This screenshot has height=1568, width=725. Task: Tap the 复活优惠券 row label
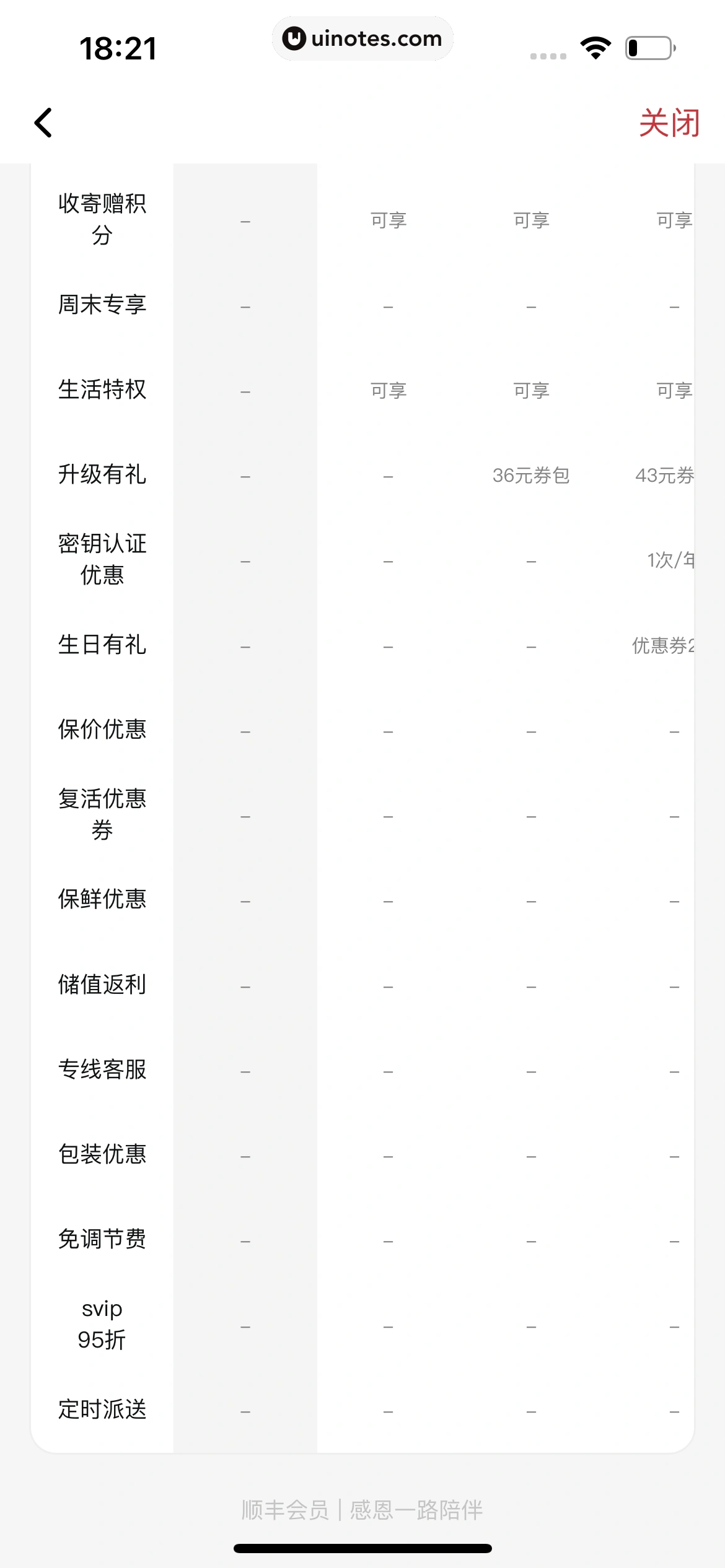click(x=102, y=815)
